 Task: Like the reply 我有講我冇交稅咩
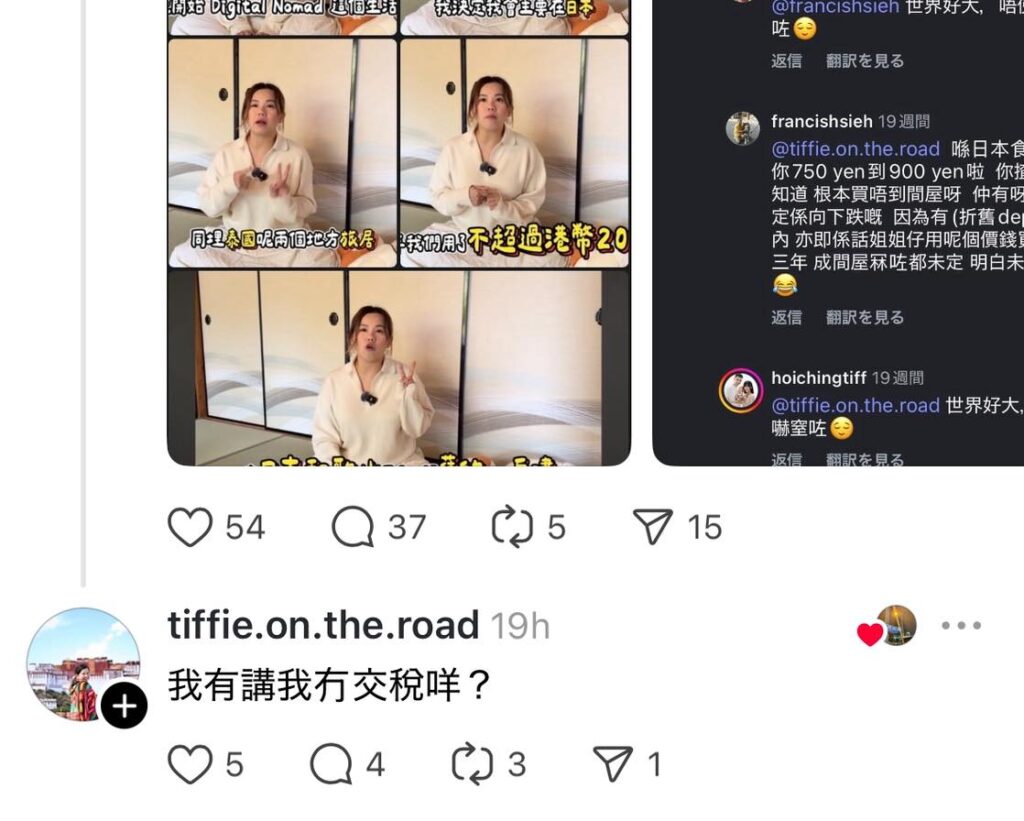190,765
